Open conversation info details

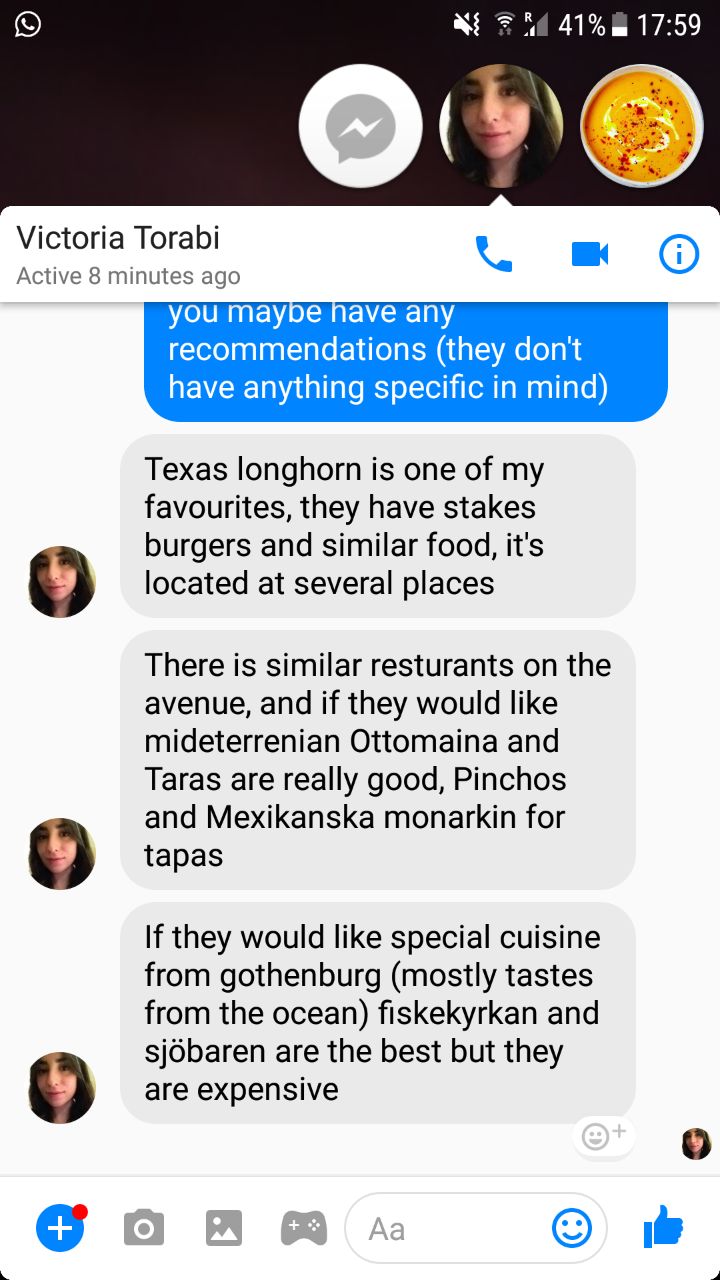coord(679,254)
